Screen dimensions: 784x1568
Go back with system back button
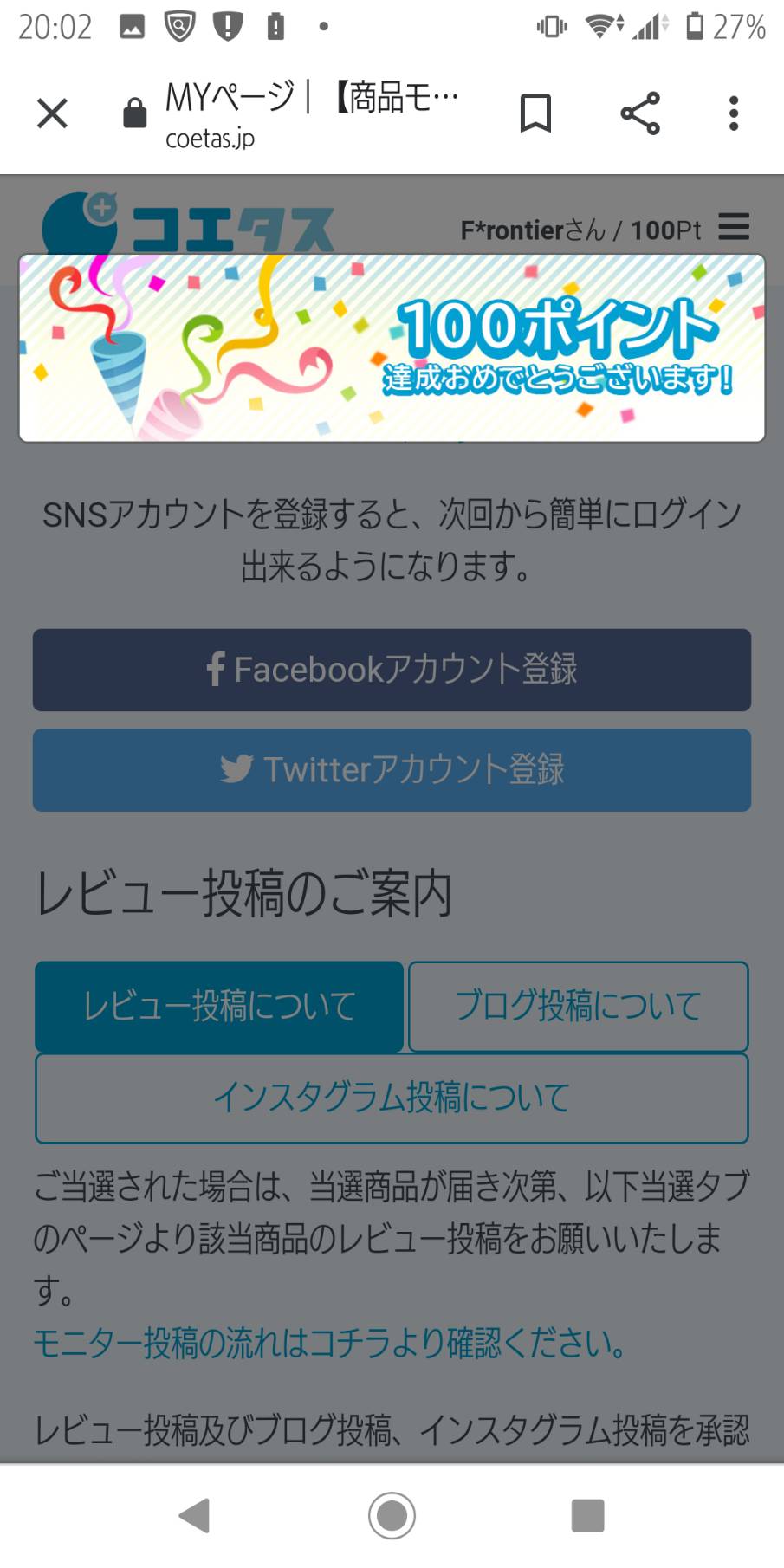pos(194,1515)
